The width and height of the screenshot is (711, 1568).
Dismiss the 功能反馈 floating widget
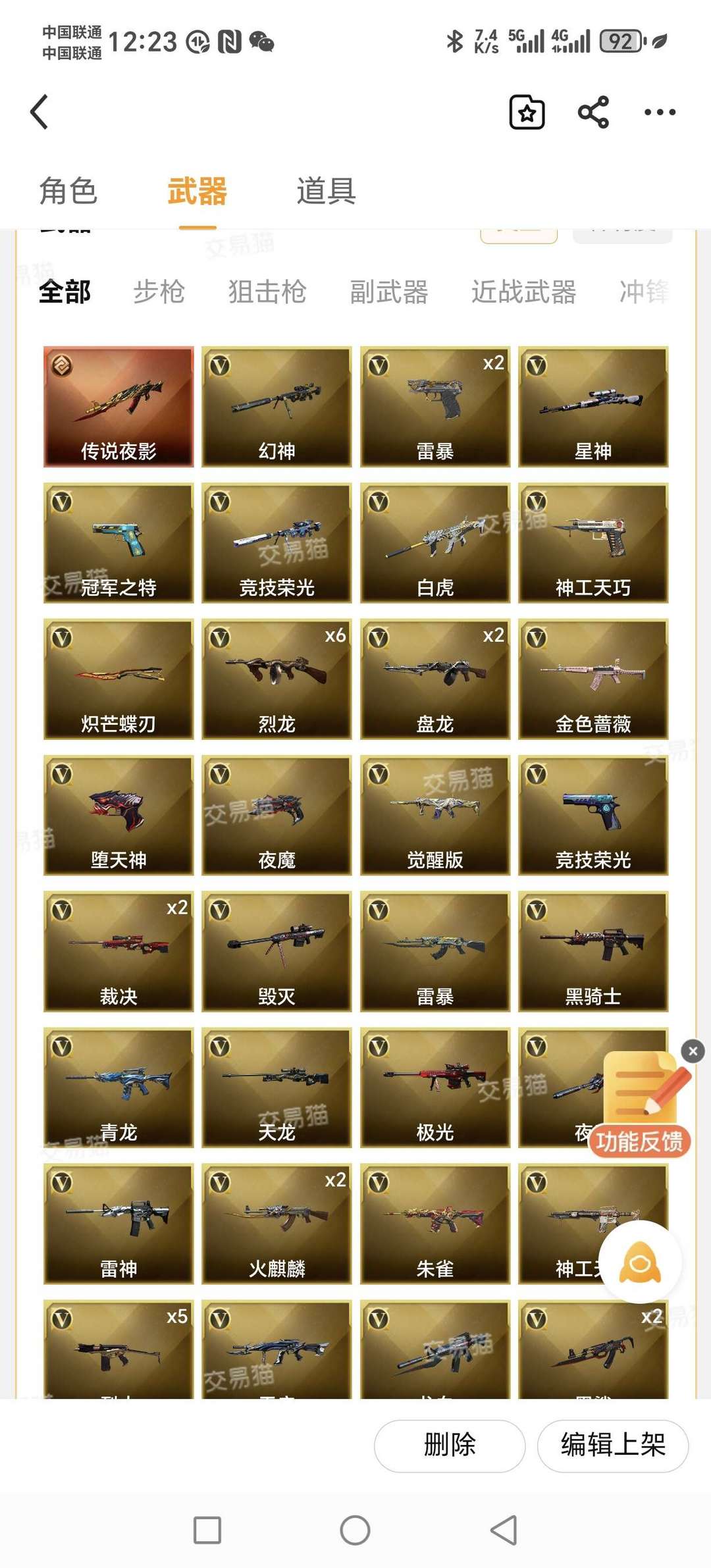pyautogui.click(x=693, y=1051)
